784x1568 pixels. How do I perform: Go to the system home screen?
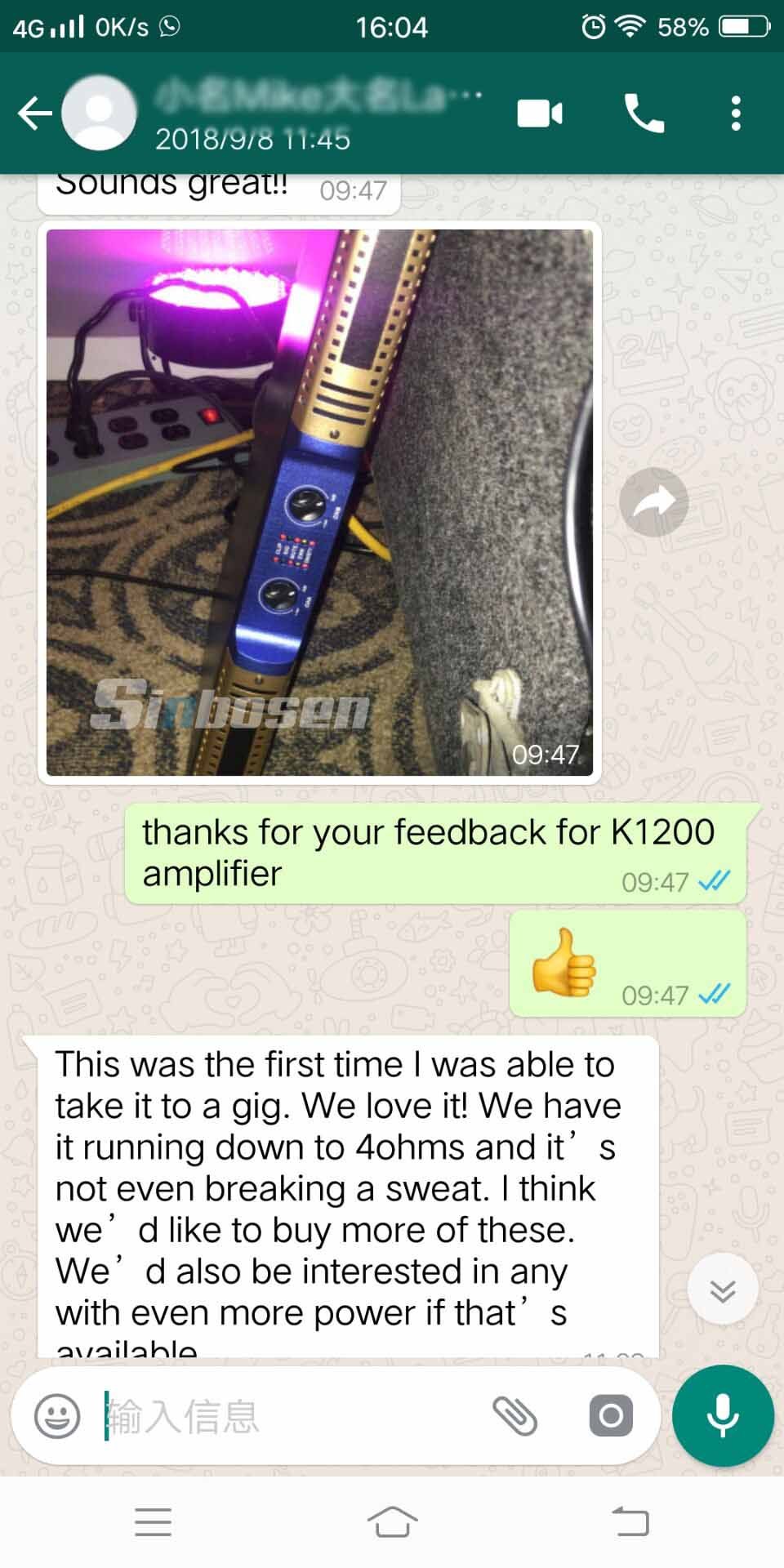pyautogui.click(x=392, y=1521)
